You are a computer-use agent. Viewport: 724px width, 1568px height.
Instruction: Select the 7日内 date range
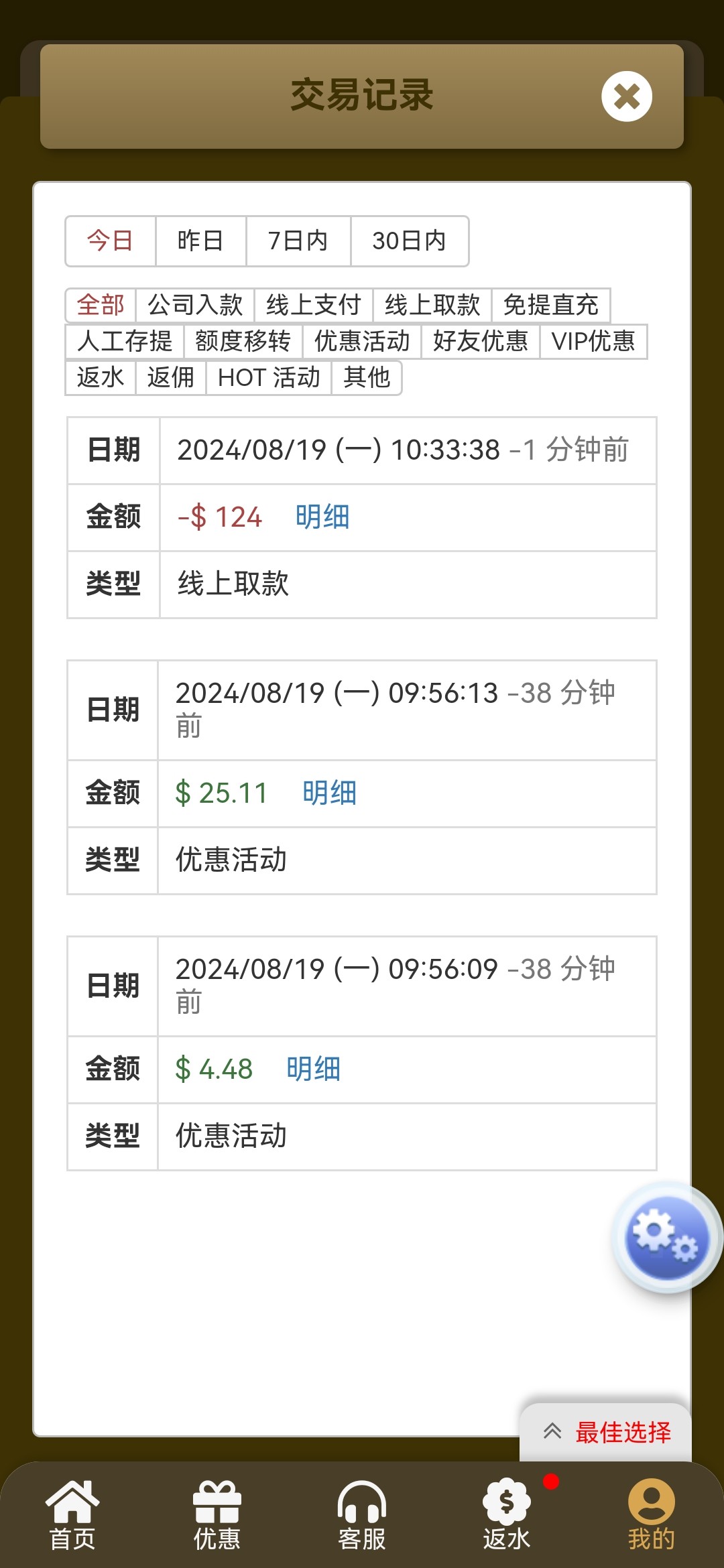(x=298, y=241)
